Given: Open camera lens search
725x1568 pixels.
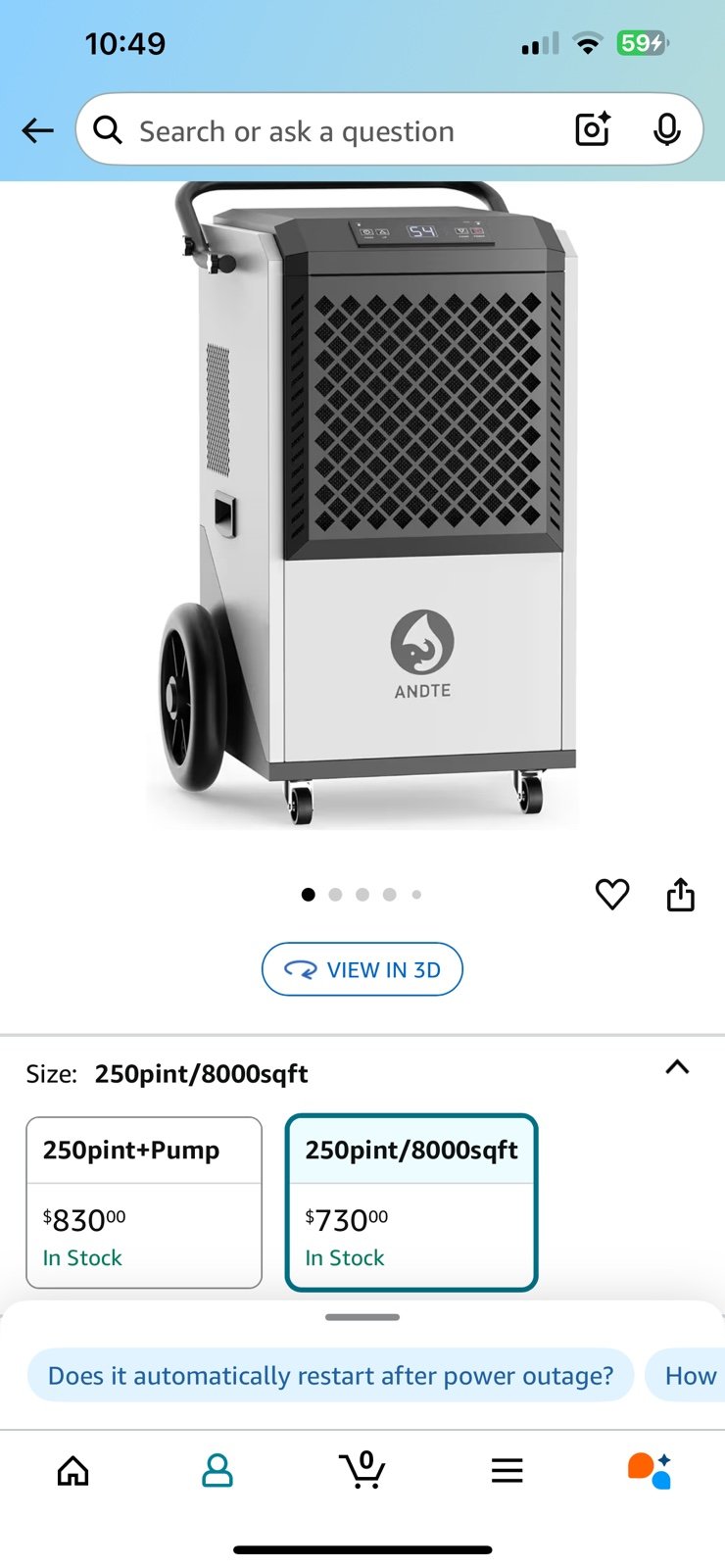Looking at the screenshot, I should coord(593,129).
